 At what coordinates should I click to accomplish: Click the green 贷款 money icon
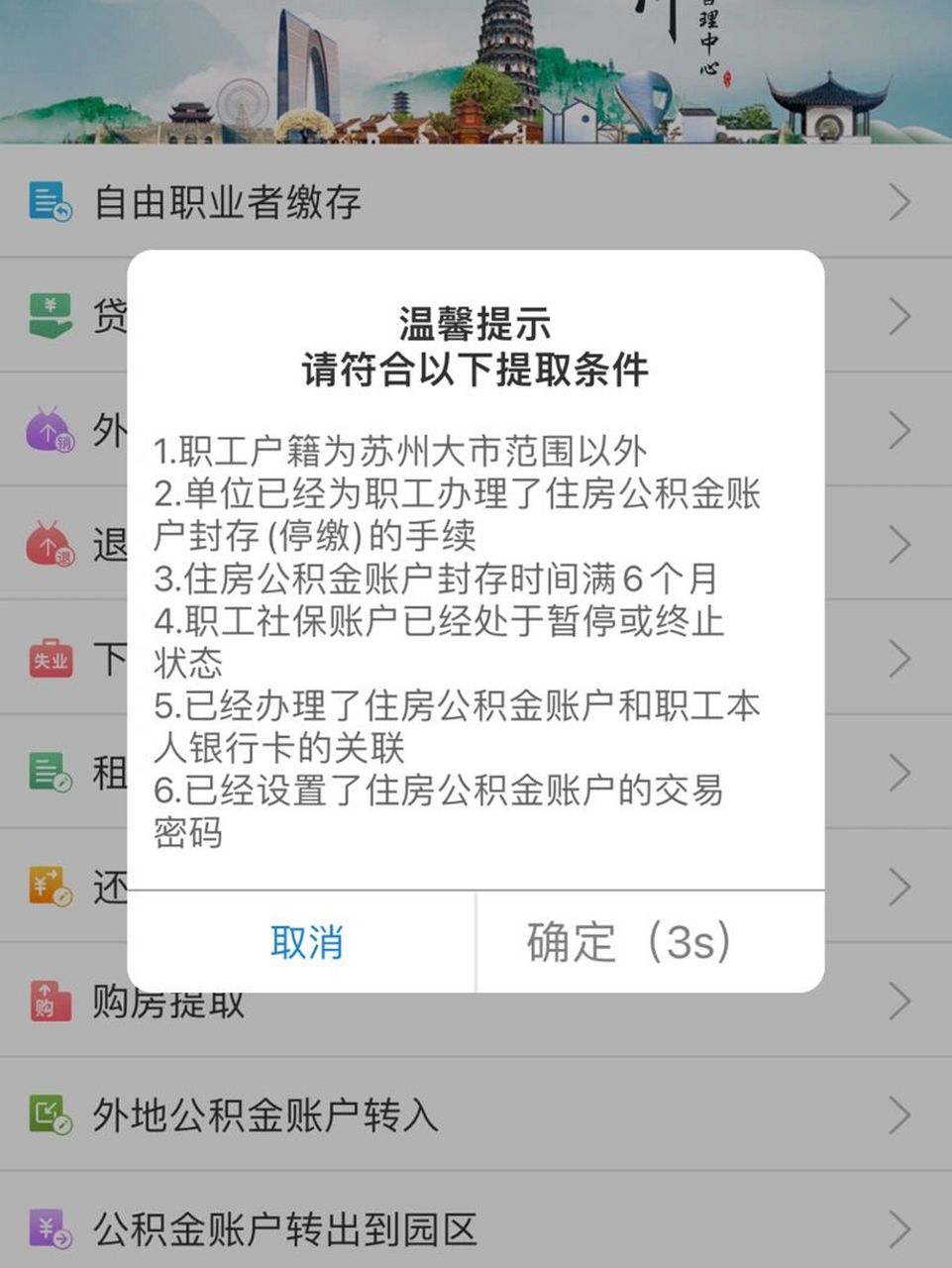47,315
